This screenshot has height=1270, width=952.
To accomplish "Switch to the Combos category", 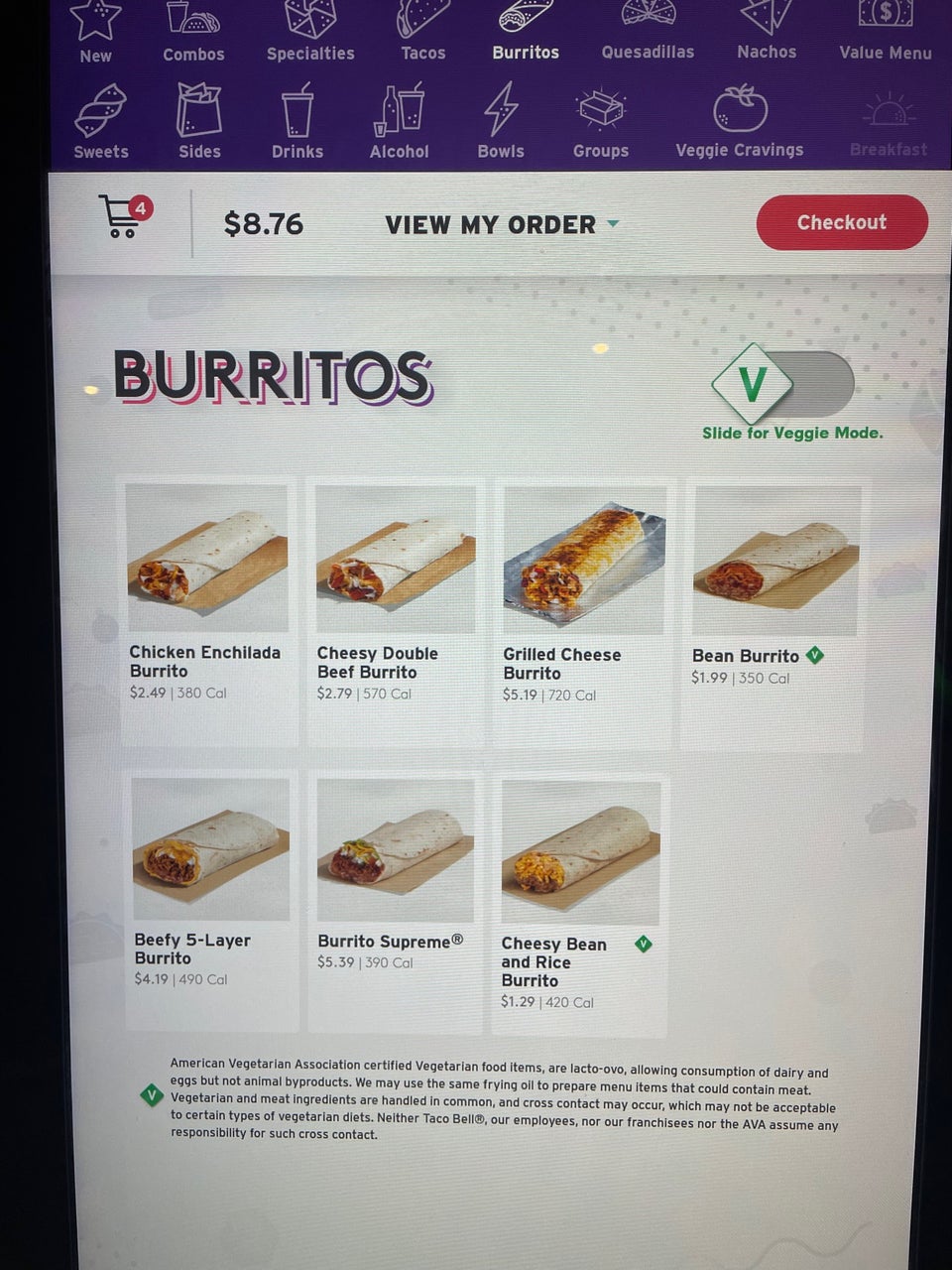I will click(x=193, y=32).
